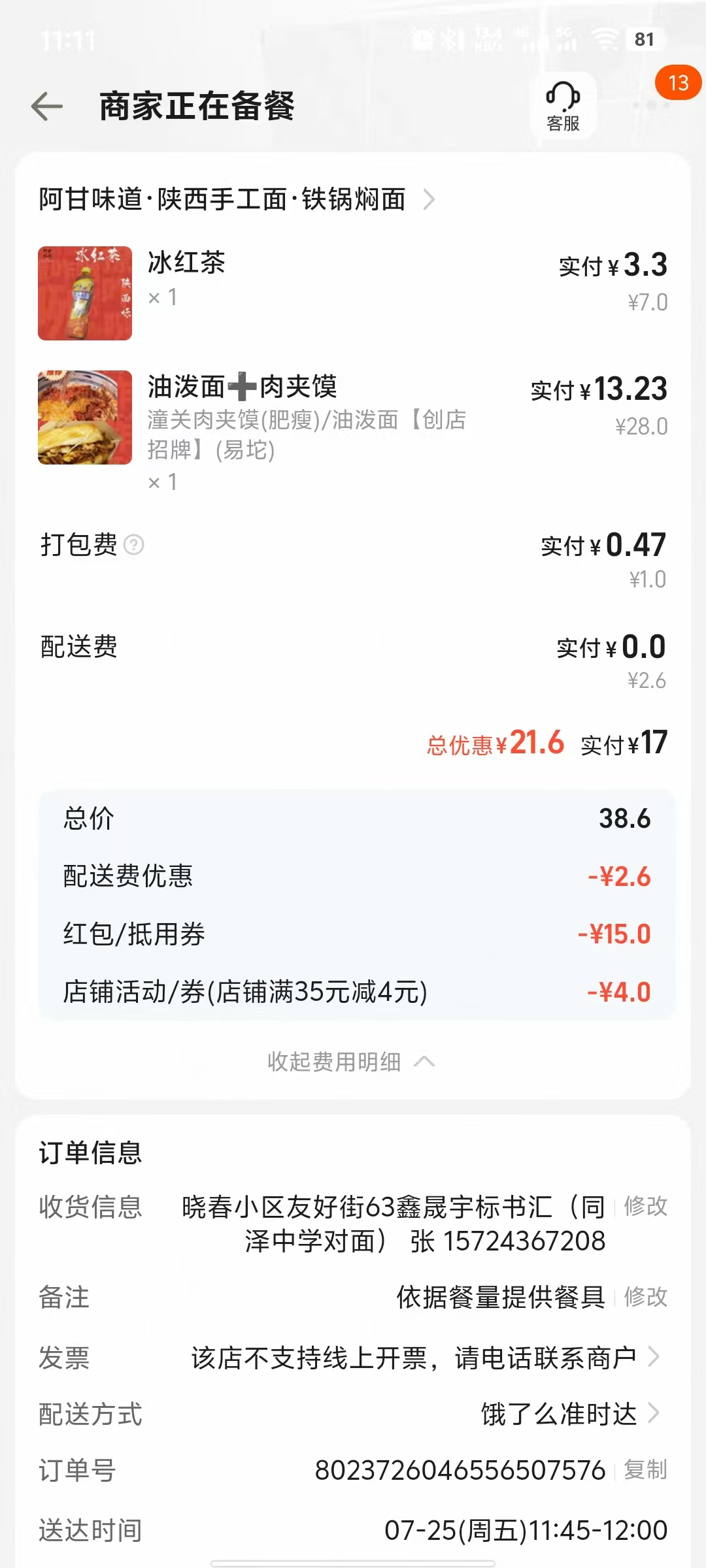This screenshot has width=706, height=1568.
Task: Copy the order number
Action: 645,1470
